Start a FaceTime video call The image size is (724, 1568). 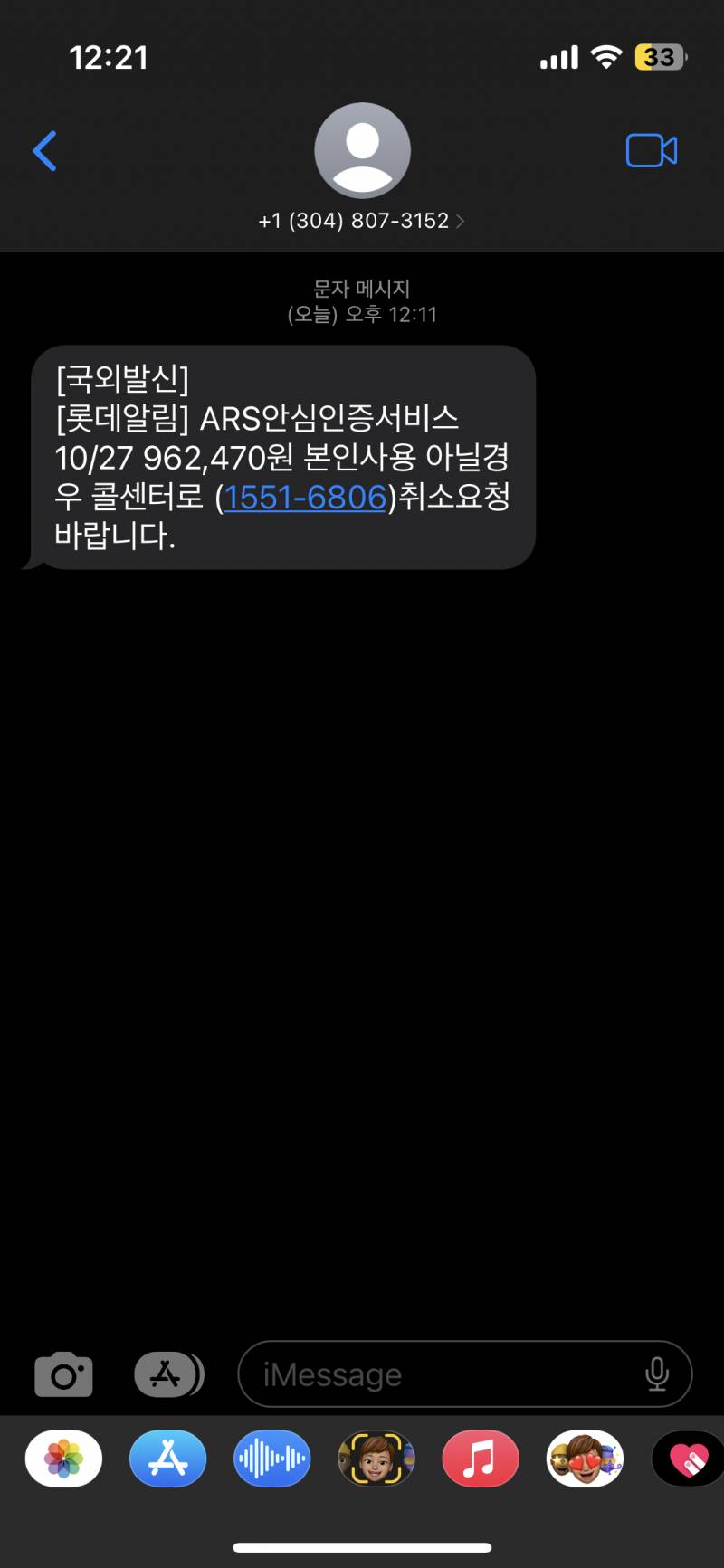tap(652, 150)
